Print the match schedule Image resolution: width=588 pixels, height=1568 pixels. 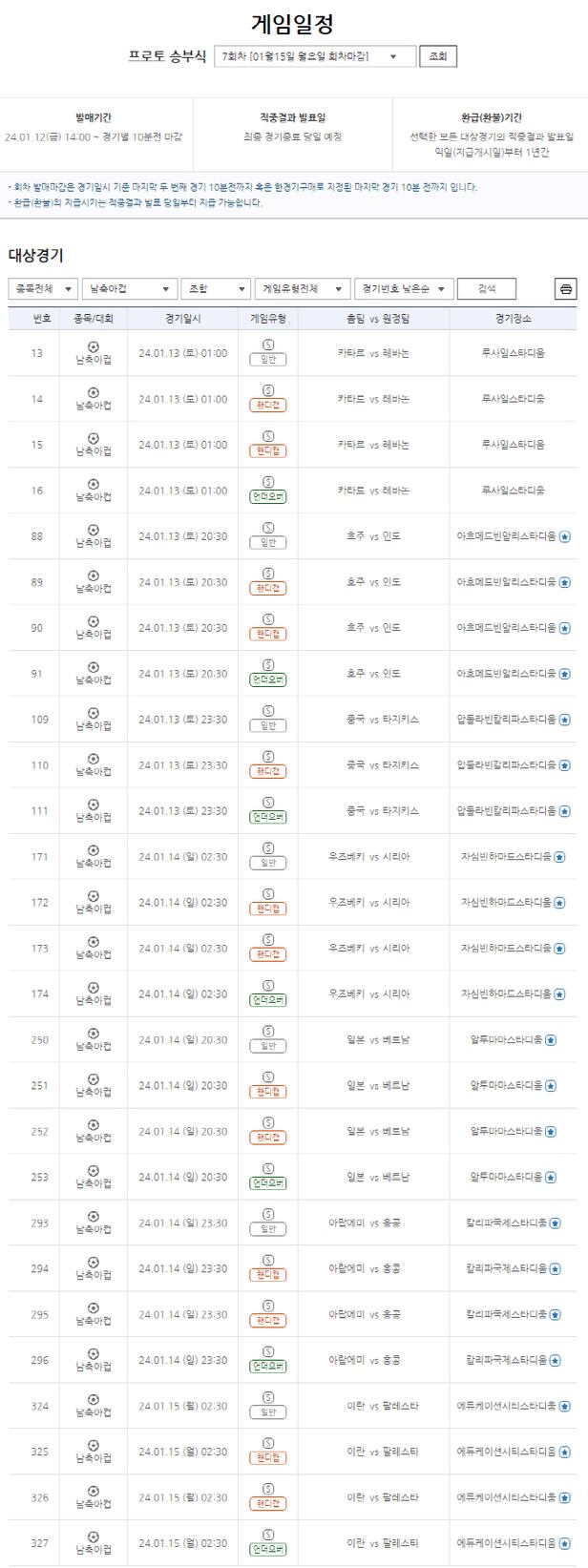click(x=565, y=289)
